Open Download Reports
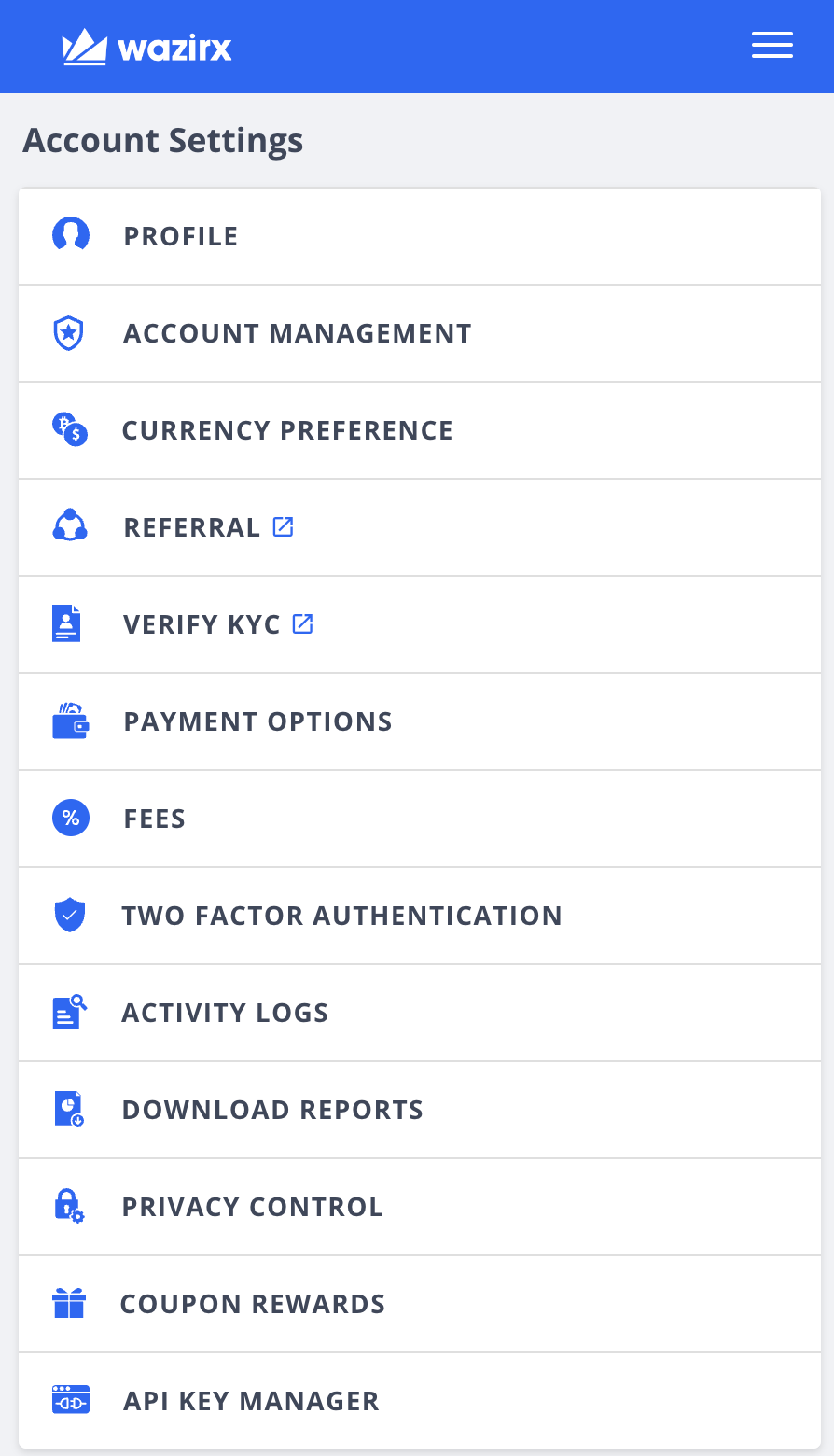Screen dimensions: 834x1456 pyautogui.click(x=272, y=1110)
